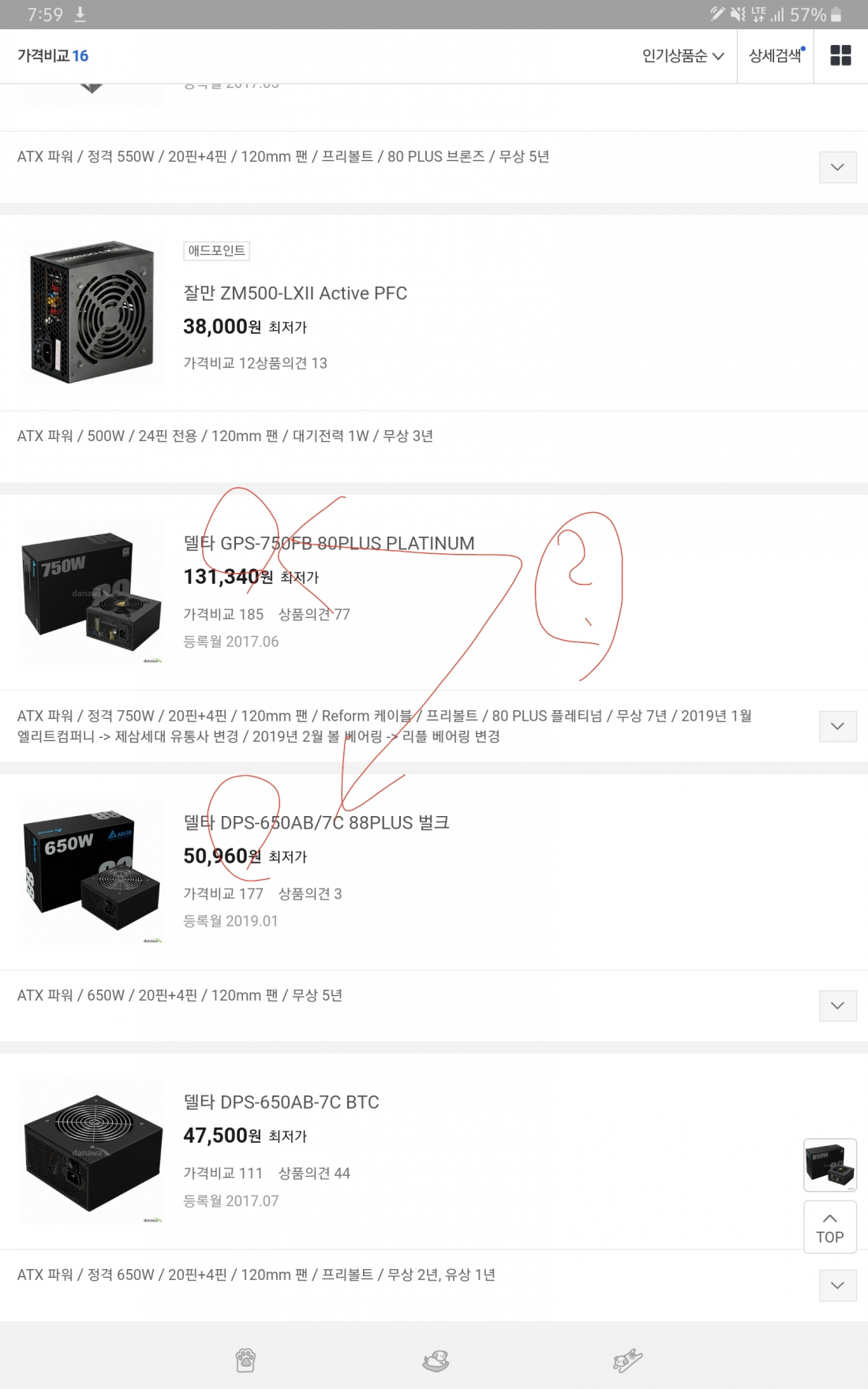Open 상세검색 detailed search
Viewport: 868px width, 1389px height.
pyautogui.click(x=776, y=56)
